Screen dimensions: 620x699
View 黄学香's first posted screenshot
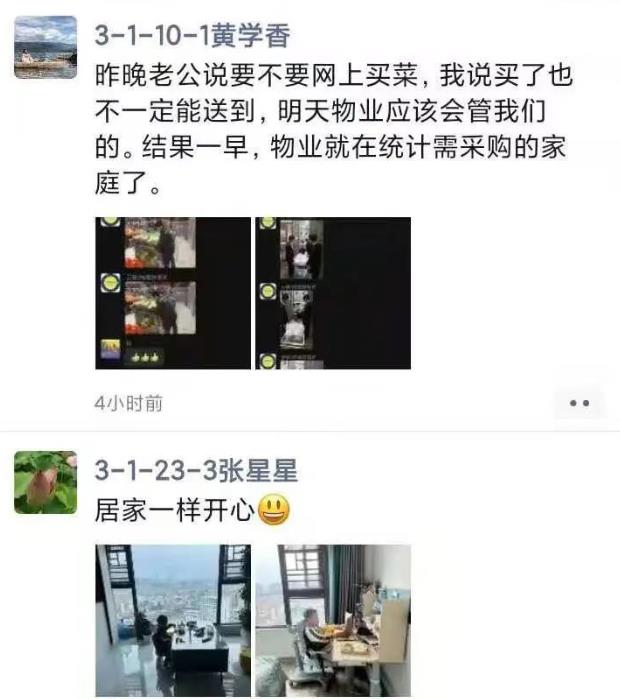click(x=173, y=293)
